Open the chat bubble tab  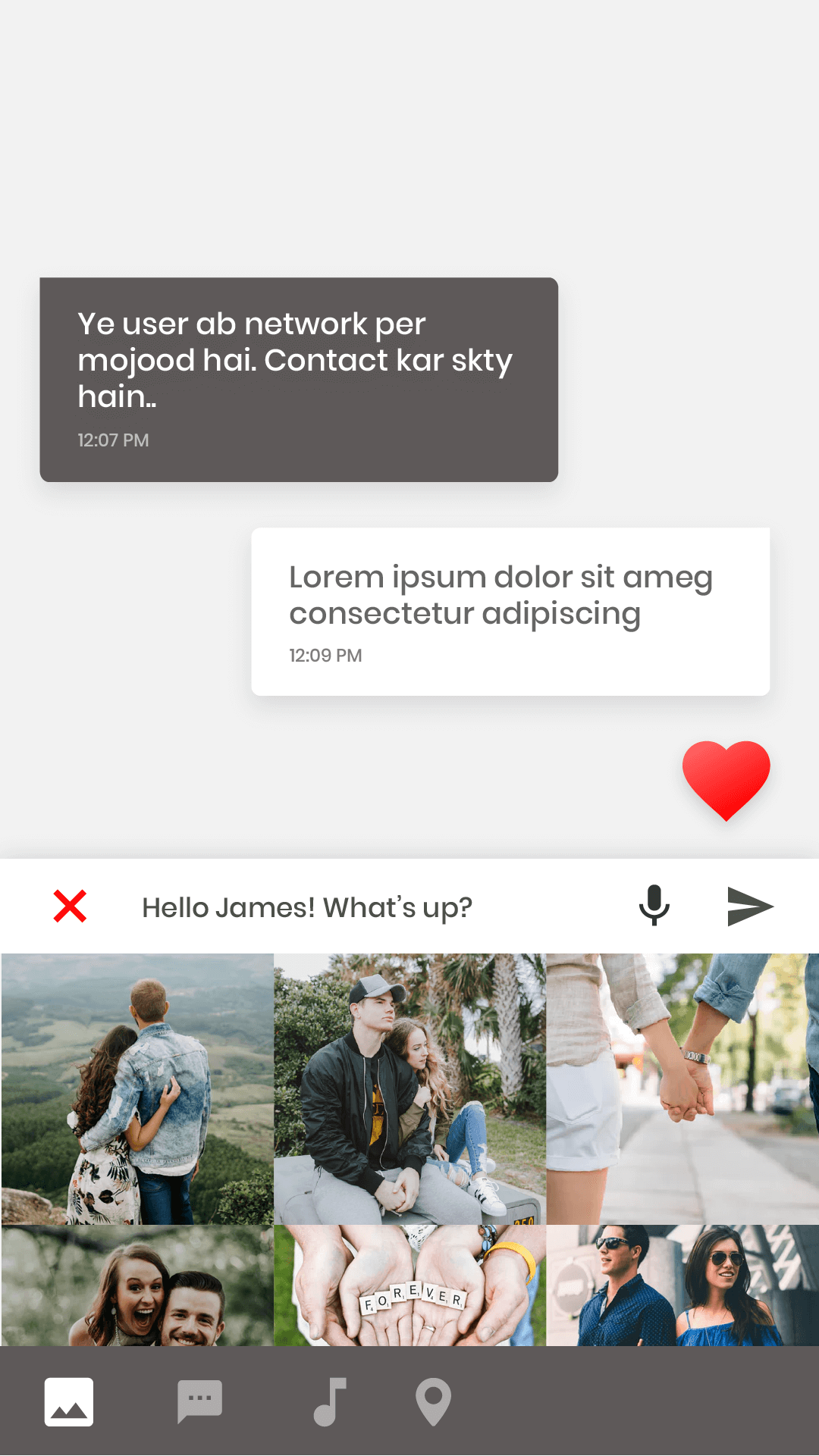click(x=199, y=1401)
